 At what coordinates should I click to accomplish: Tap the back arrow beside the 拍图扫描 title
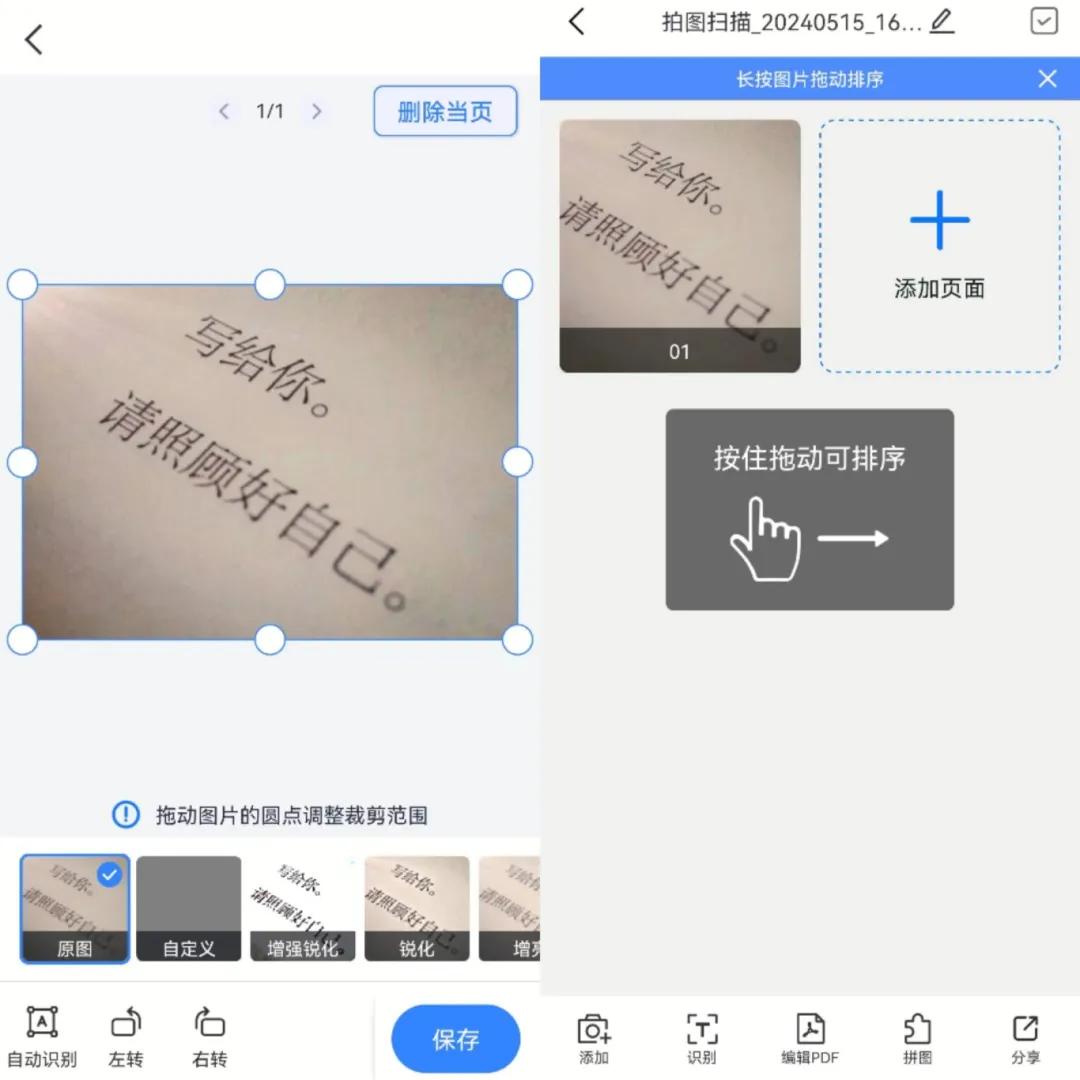click(576, 21)
